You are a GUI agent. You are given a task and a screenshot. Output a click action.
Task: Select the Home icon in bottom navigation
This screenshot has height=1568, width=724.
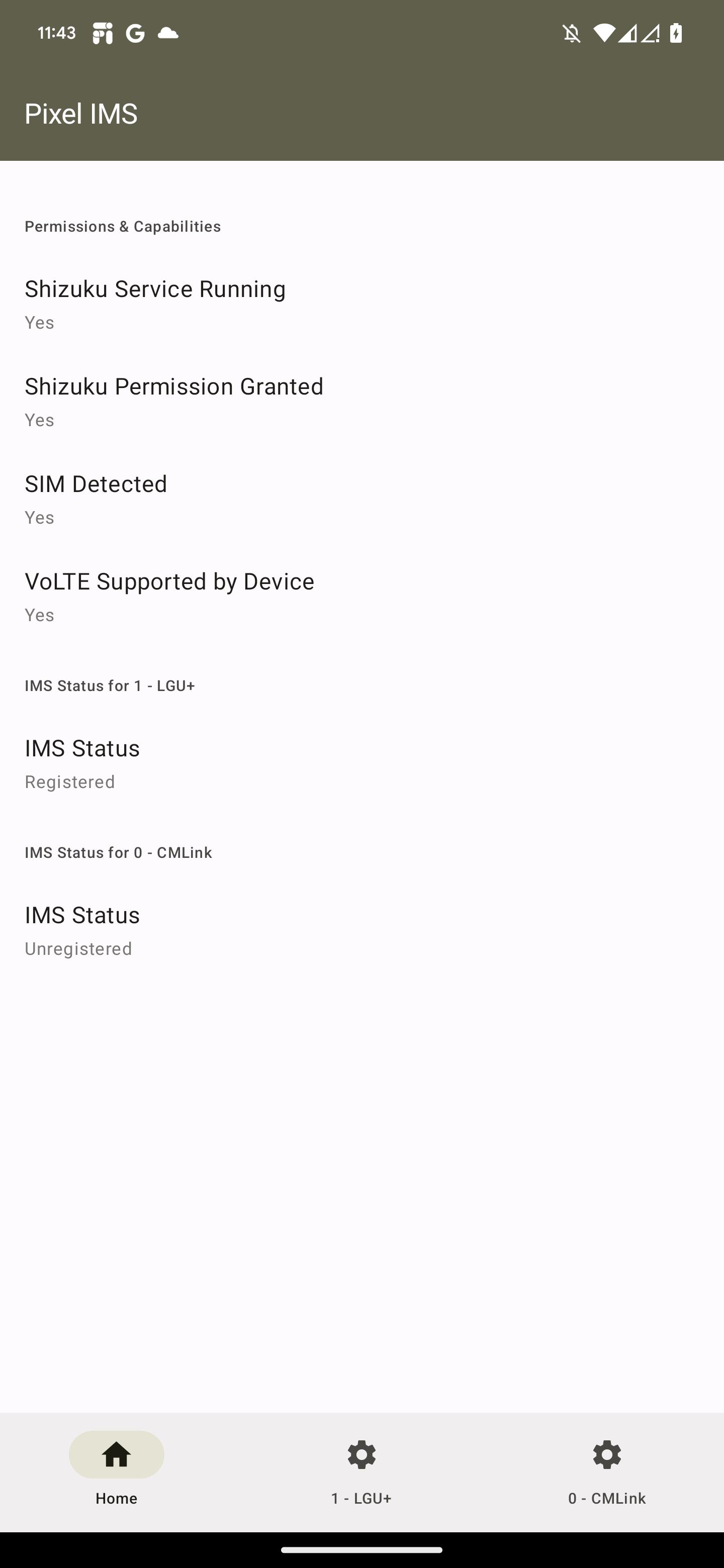point(116,1455)
